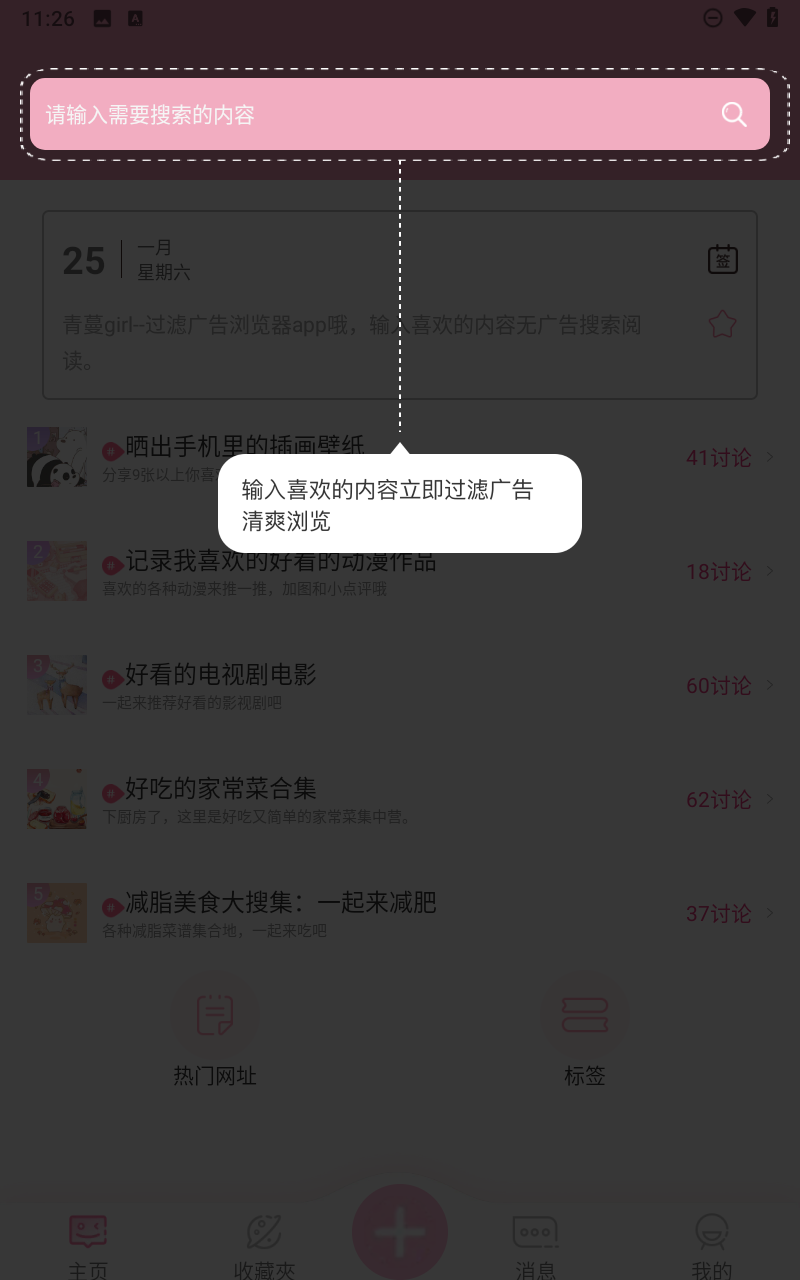Image resolution: width=800 pixels, height=1280 pixels.
Task: Toggle the star to favorite the notice card
Action: [722, 324]
